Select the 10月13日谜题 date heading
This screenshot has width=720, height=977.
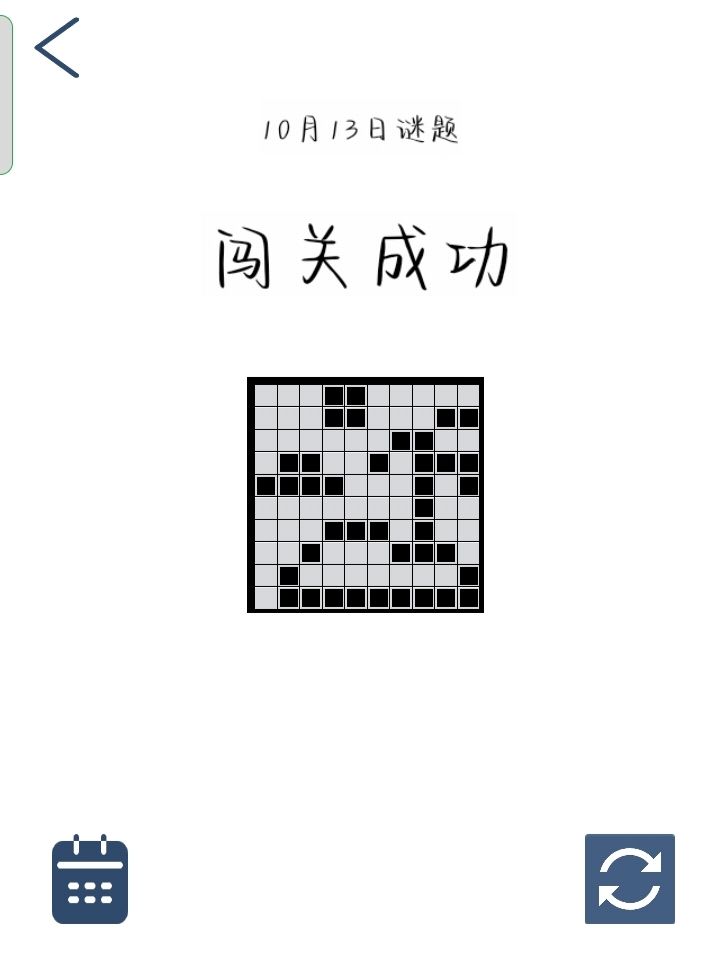pos(363,128)
